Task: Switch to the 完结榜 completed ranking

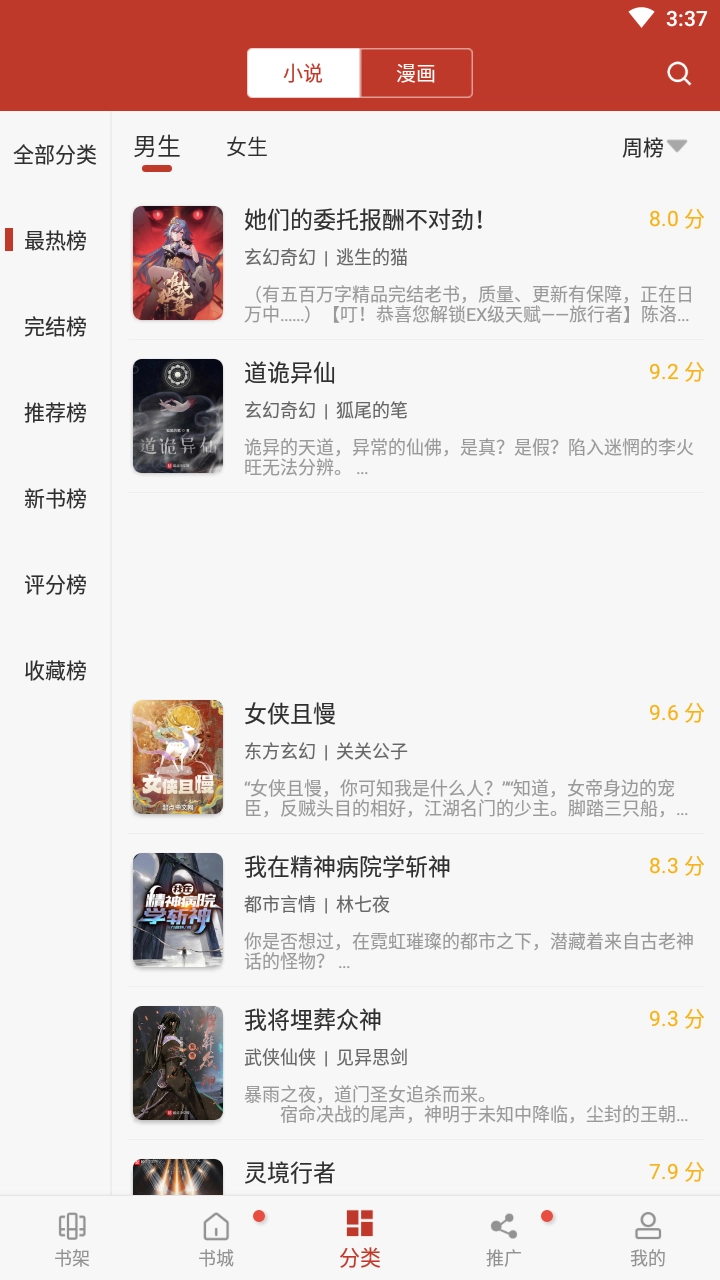Action: pyautogui.click(x=54, y=327)
